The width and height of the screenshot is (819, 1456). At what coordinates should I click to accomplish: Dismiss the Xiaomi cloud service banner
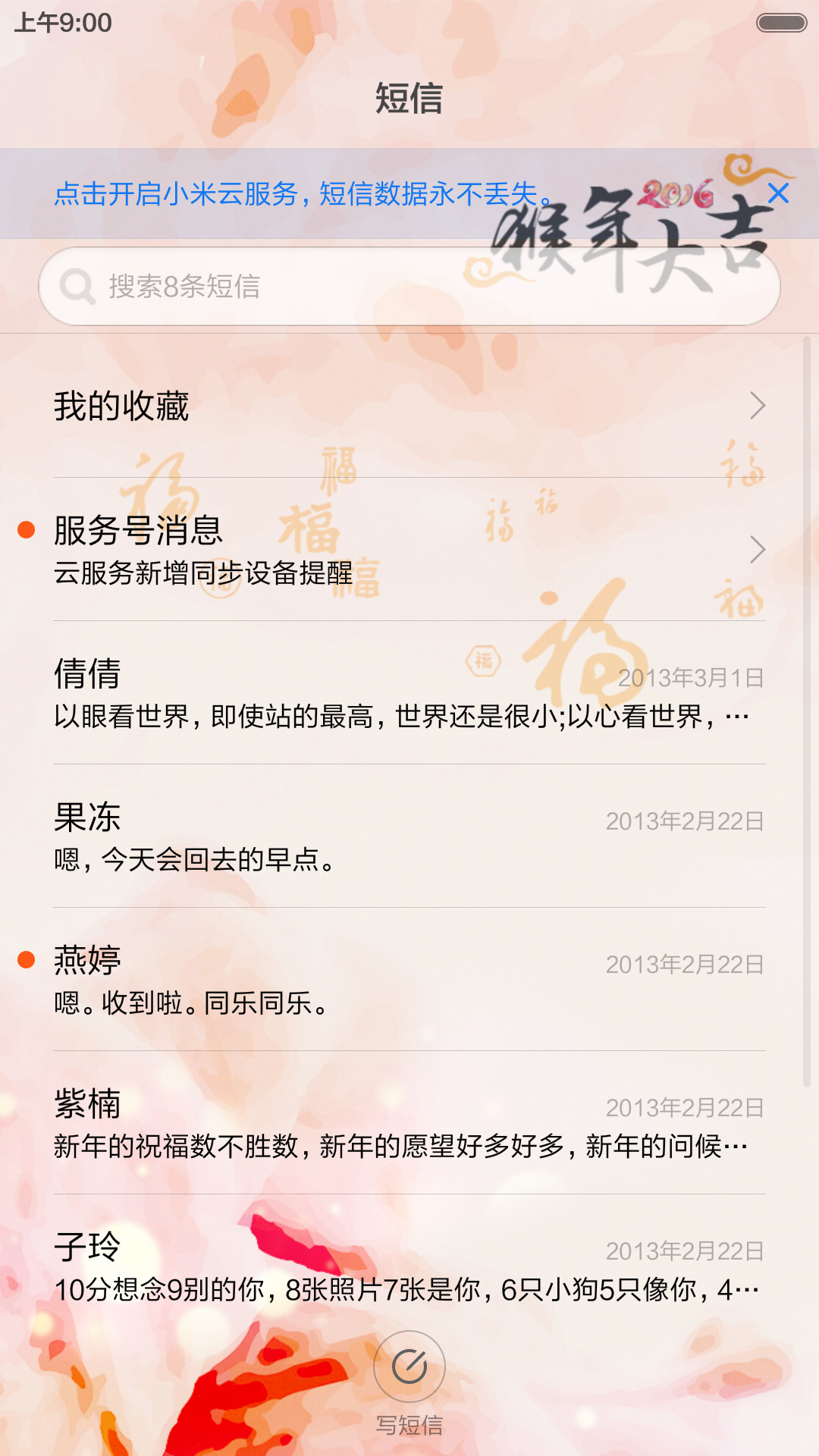[x=778, y=193]
